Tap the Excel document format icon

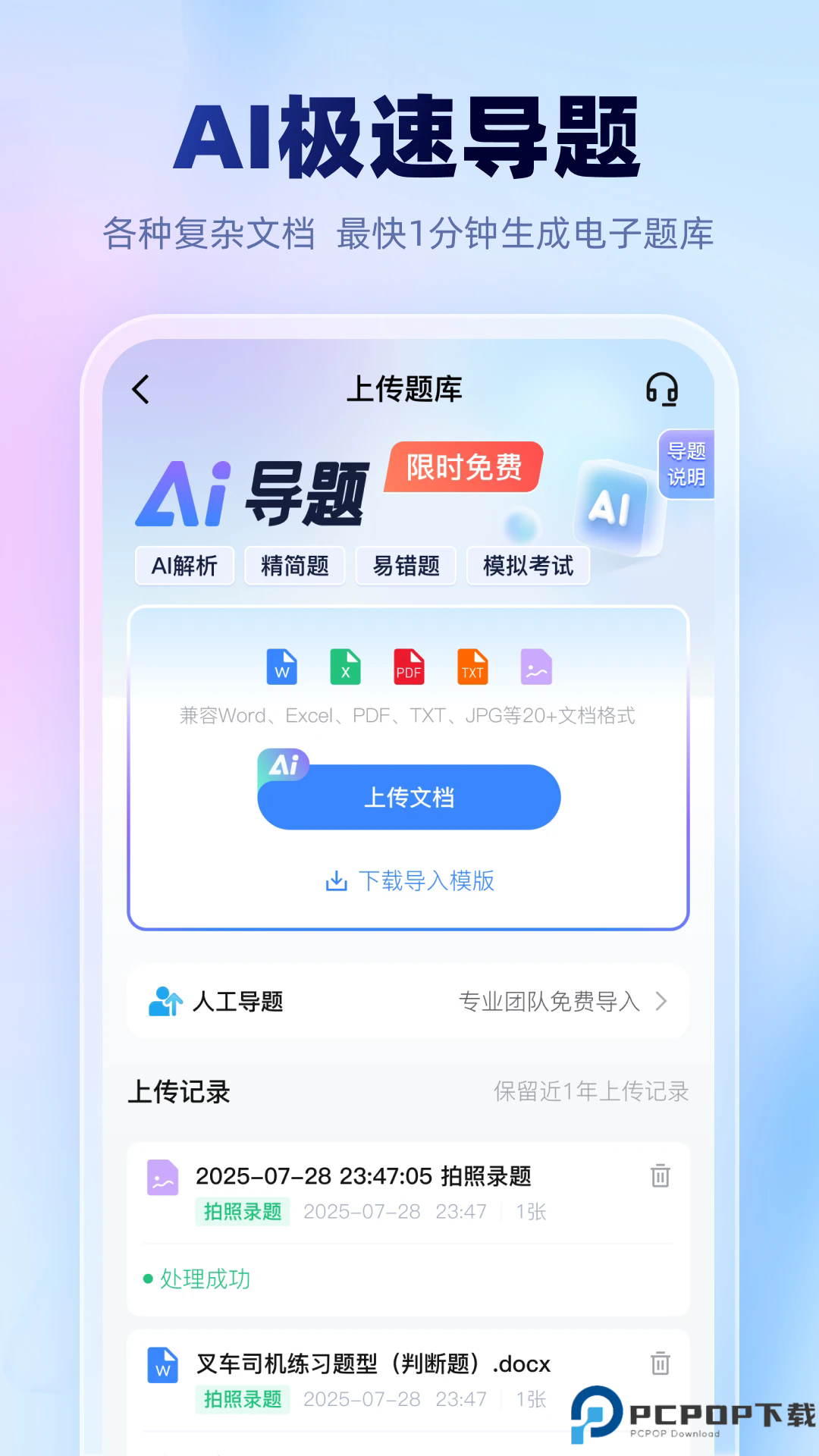pyautogui.click(x=345, y=667)
